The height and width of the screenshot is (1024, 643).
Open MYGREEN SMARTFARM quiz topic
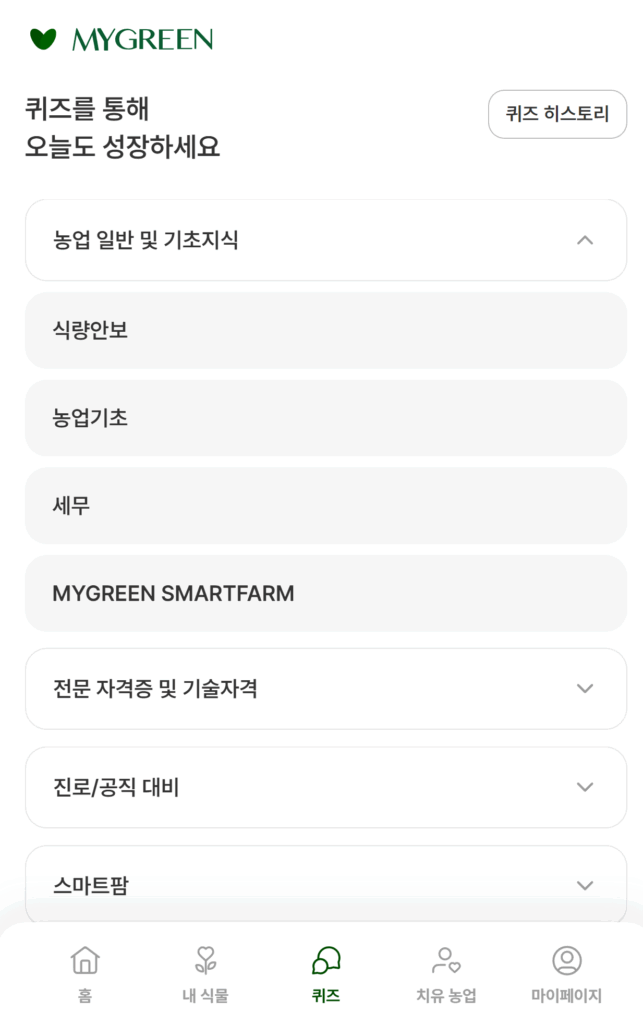(x=325, y=593)
